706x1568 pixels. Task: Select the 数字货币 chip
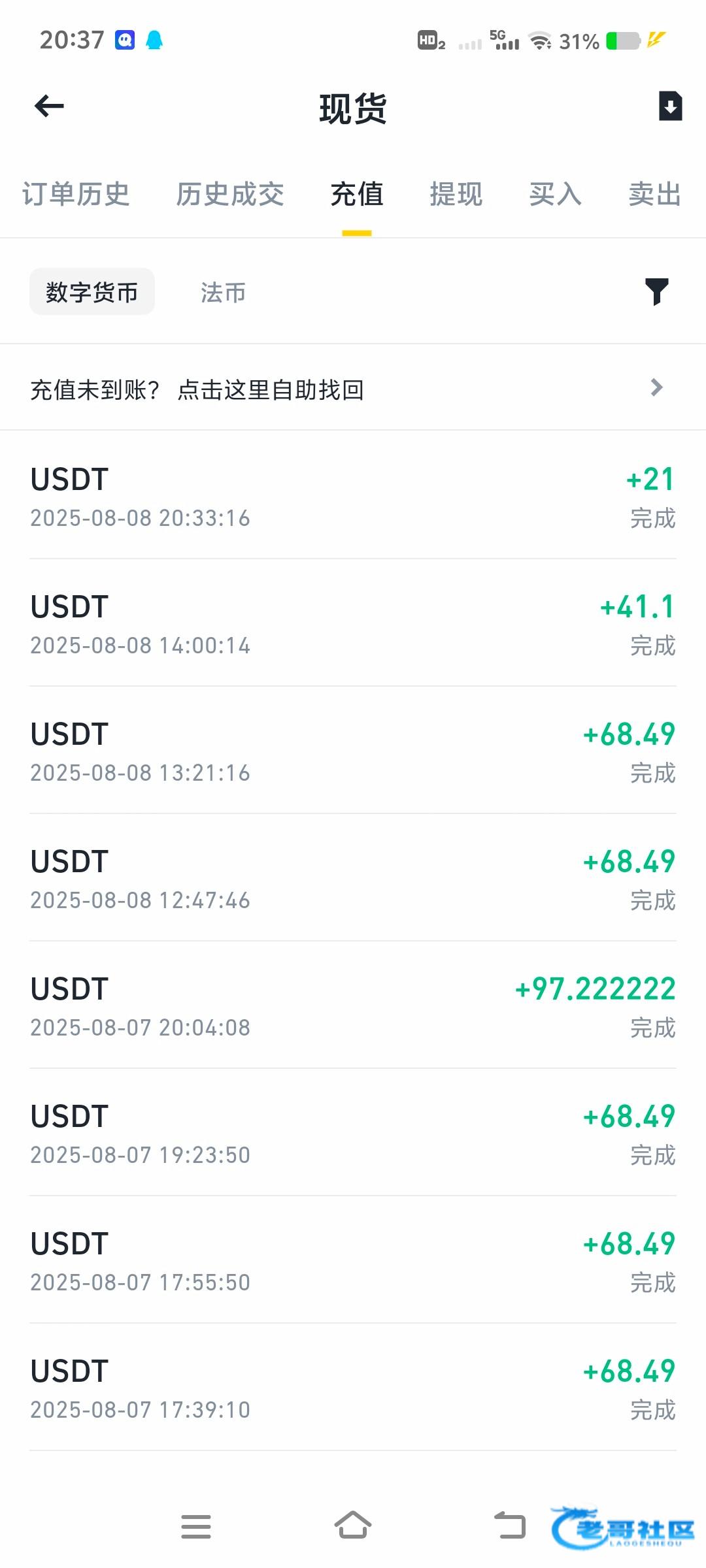[x=92, y=291]
